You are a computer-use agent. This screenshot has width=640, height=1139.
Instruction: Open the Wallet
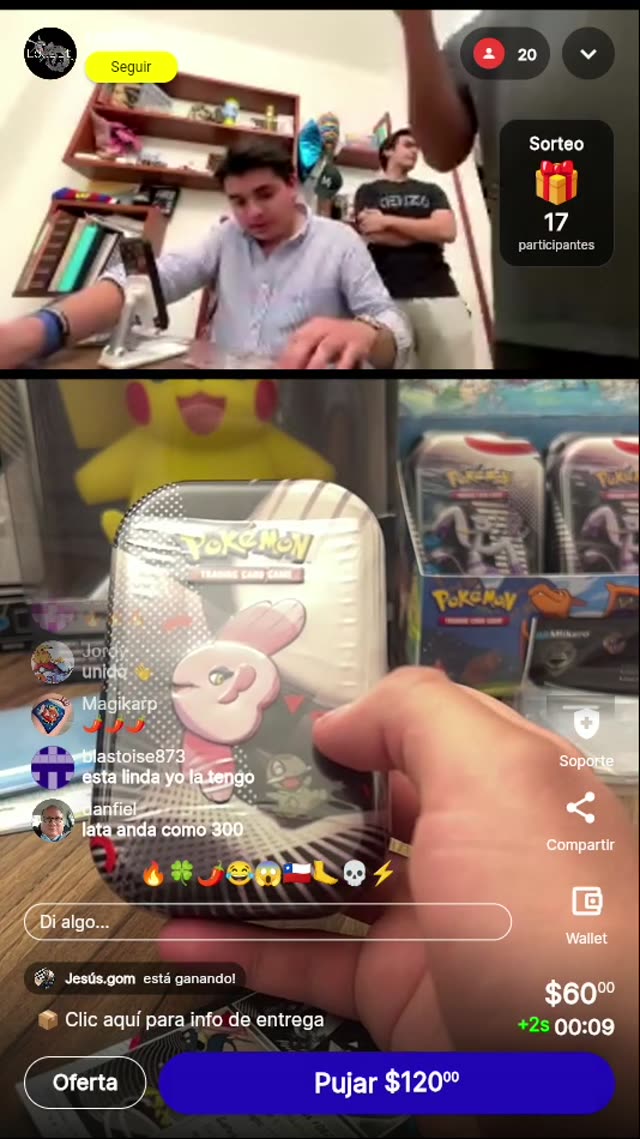pyautogui.click(x=586, y=914)
